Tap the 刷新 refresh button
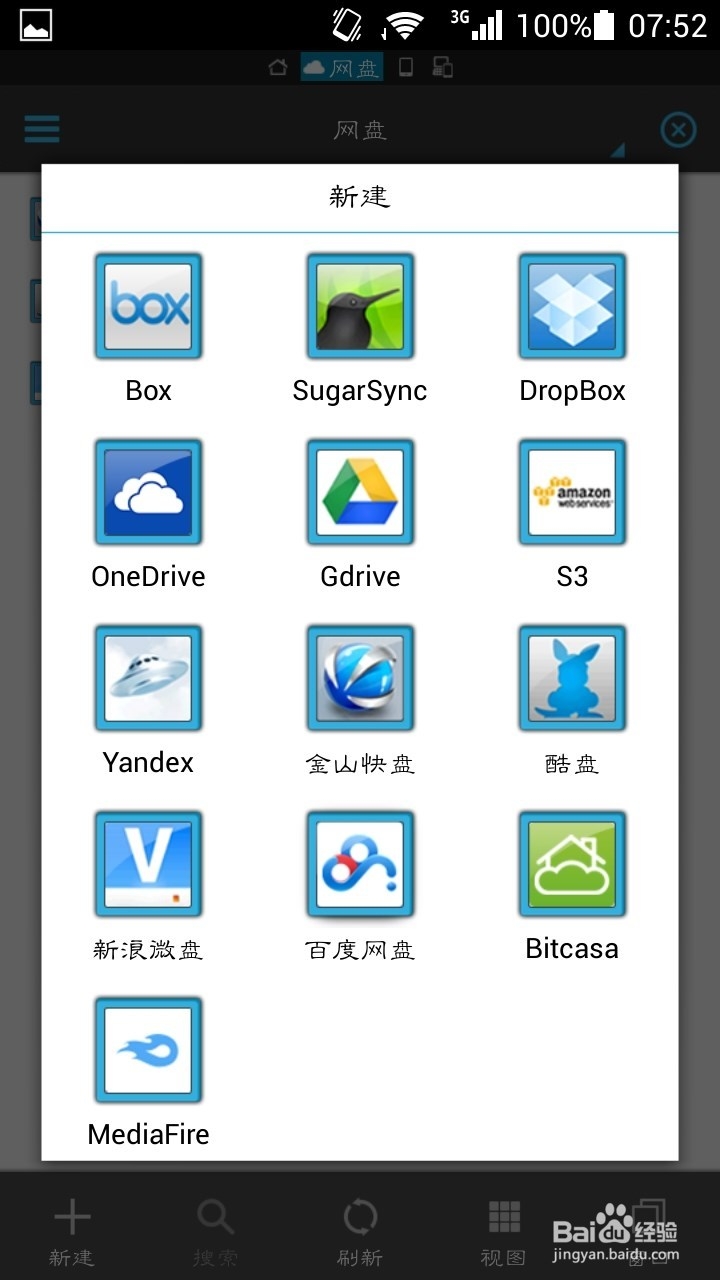 [x=359, y=1228]
